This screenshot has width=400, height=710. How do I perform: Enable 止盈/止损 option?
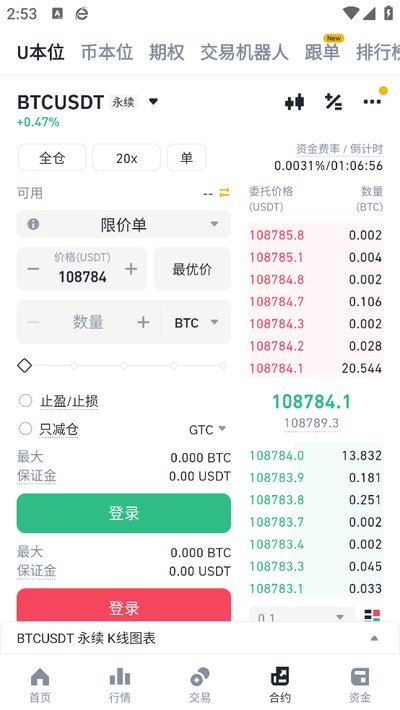pyautogui.click(x=25, y=401)
